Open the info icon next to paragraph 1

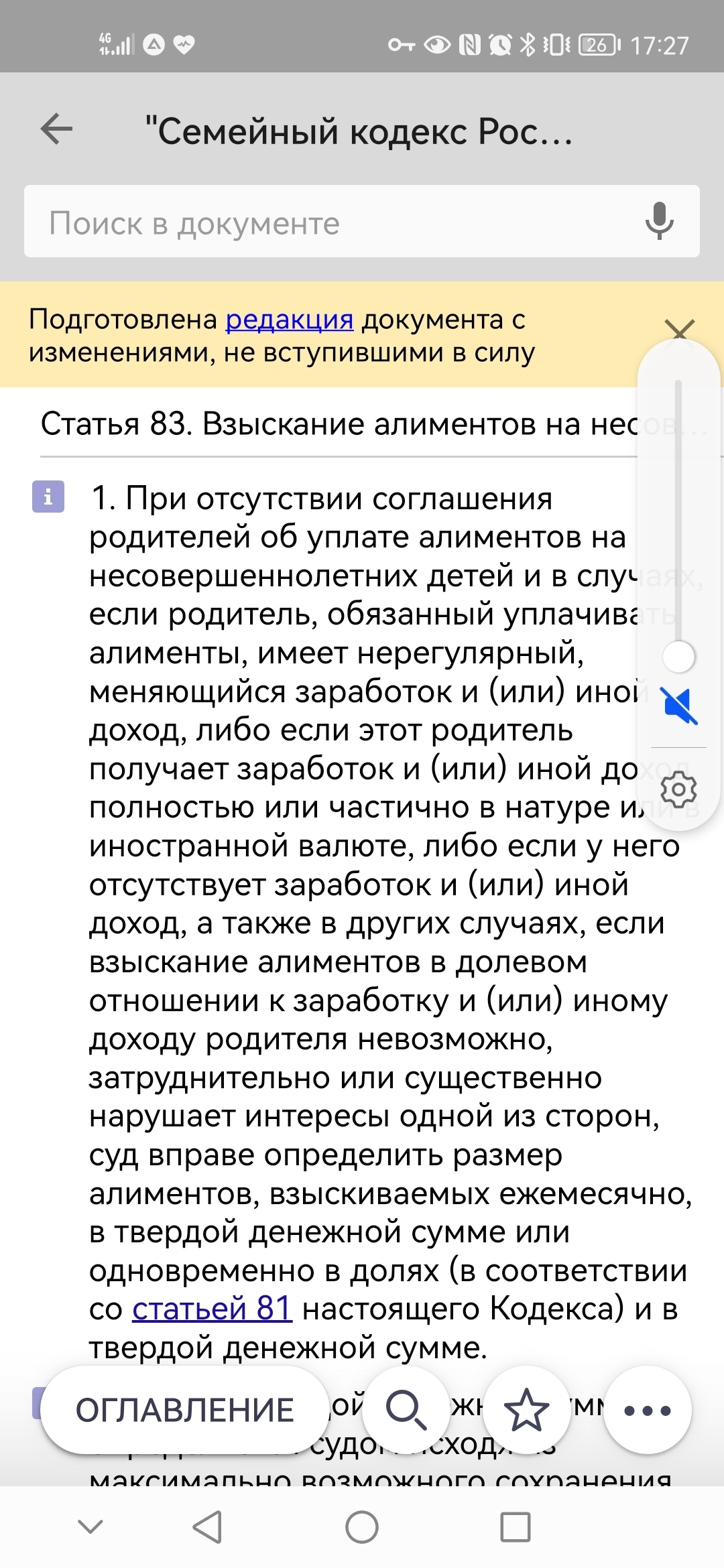pos(48,497)
